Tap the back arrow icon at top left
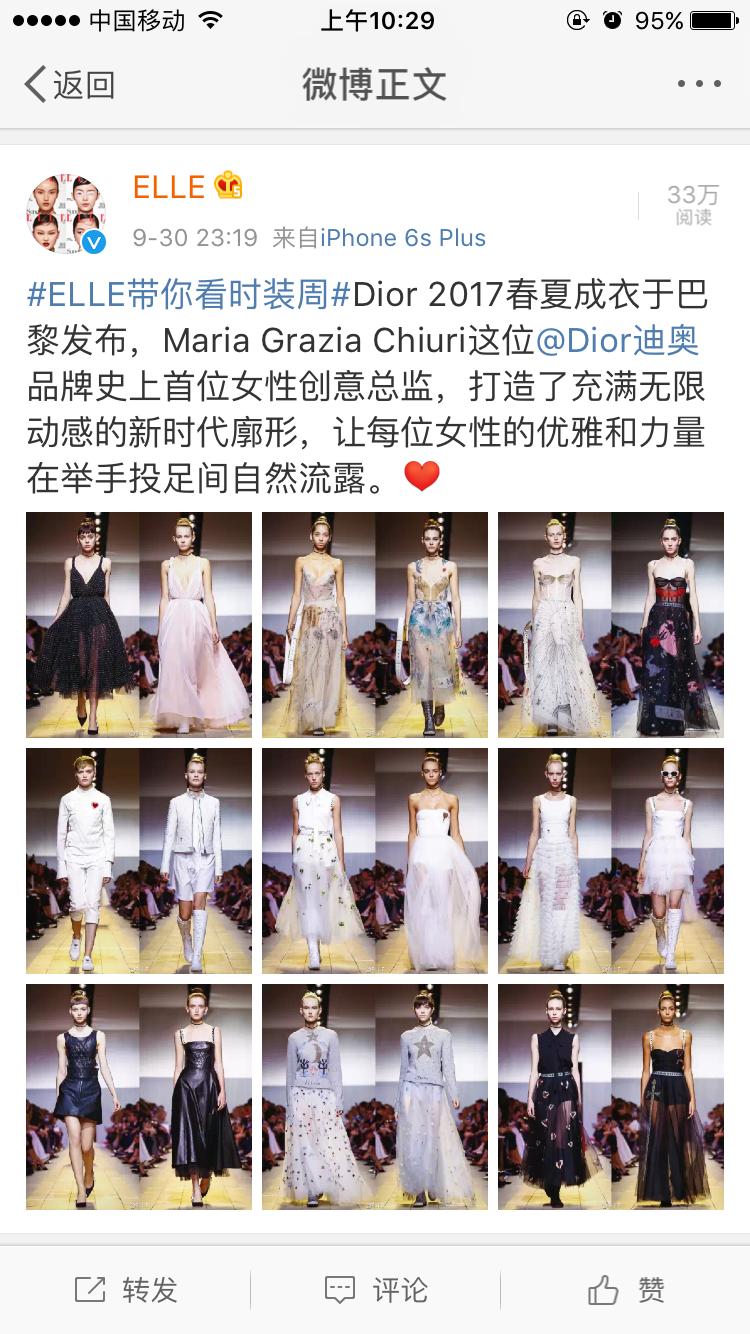 (x=36, y=86)
